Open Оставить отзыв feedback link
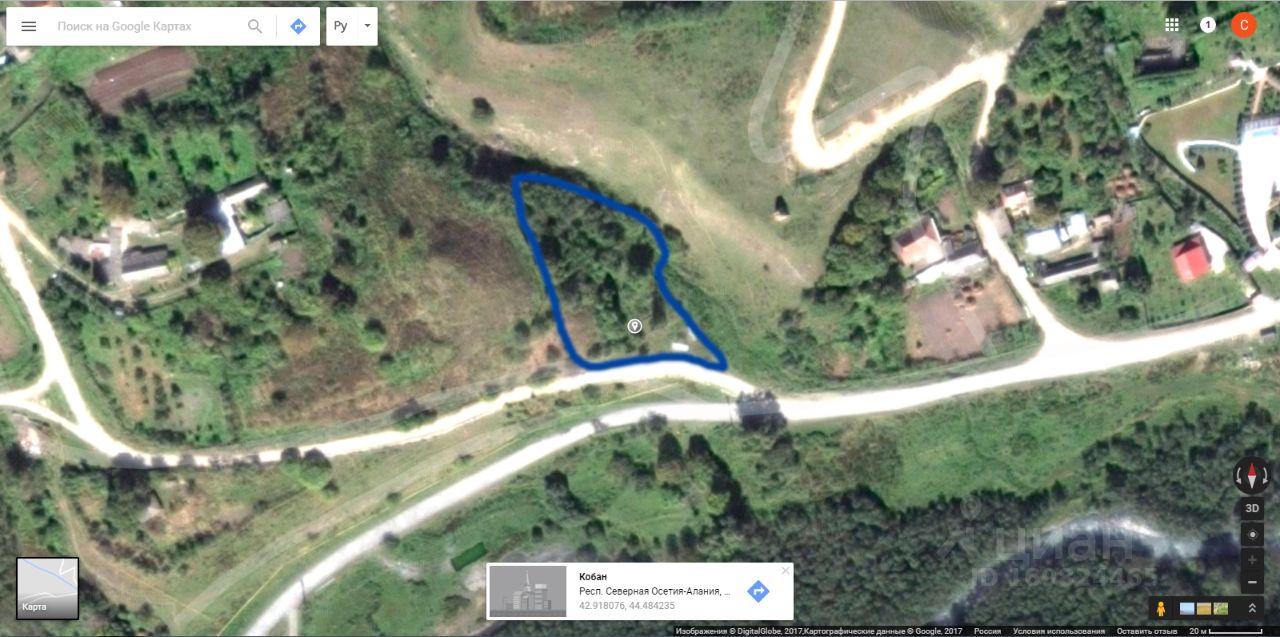Viewport: 1280px width, 637px height. click(1148, 631)
